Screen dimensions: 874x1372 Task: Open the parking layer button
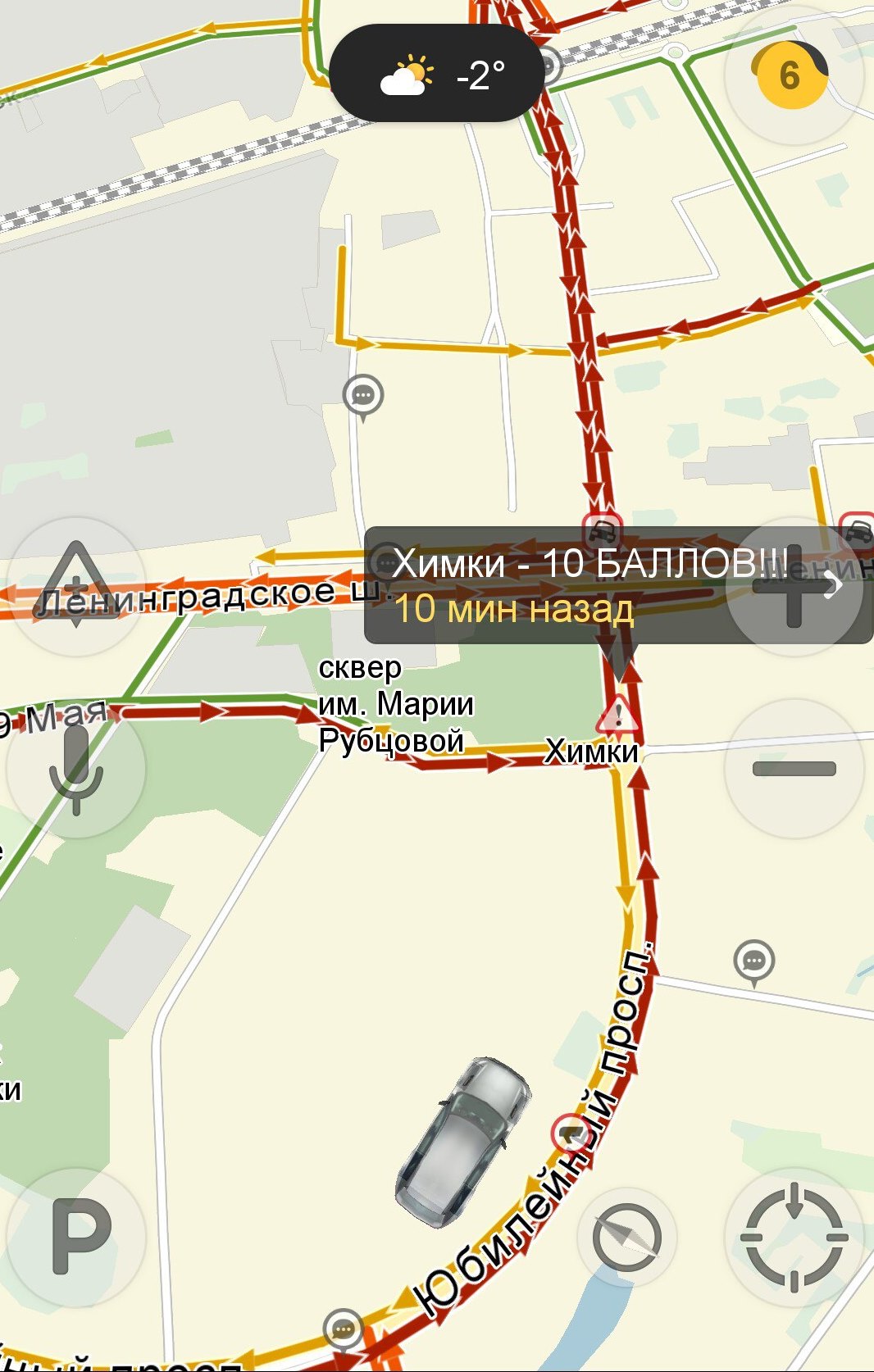tap(76, 1237)
